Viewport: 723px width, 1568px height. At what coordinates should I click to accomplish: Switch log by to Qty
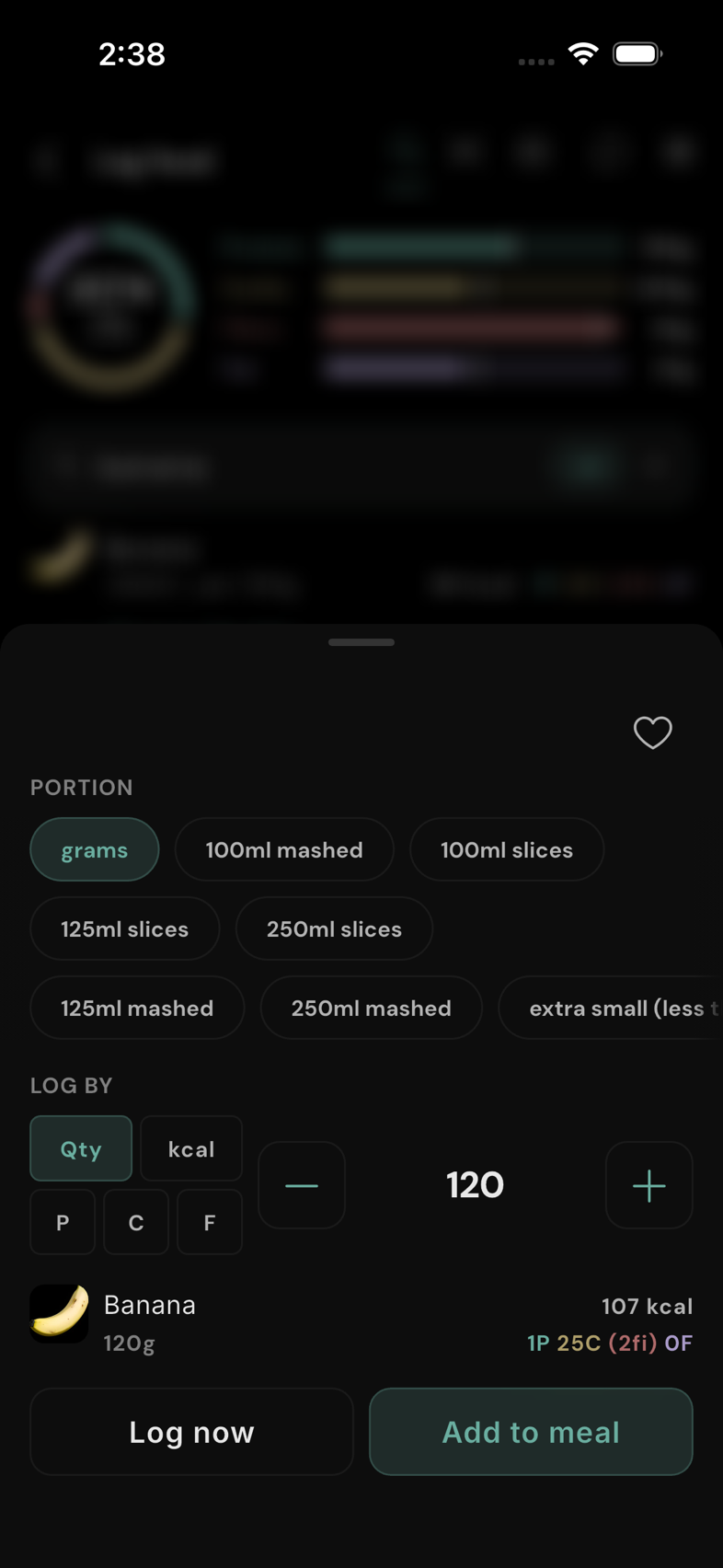coord(81,1148)
